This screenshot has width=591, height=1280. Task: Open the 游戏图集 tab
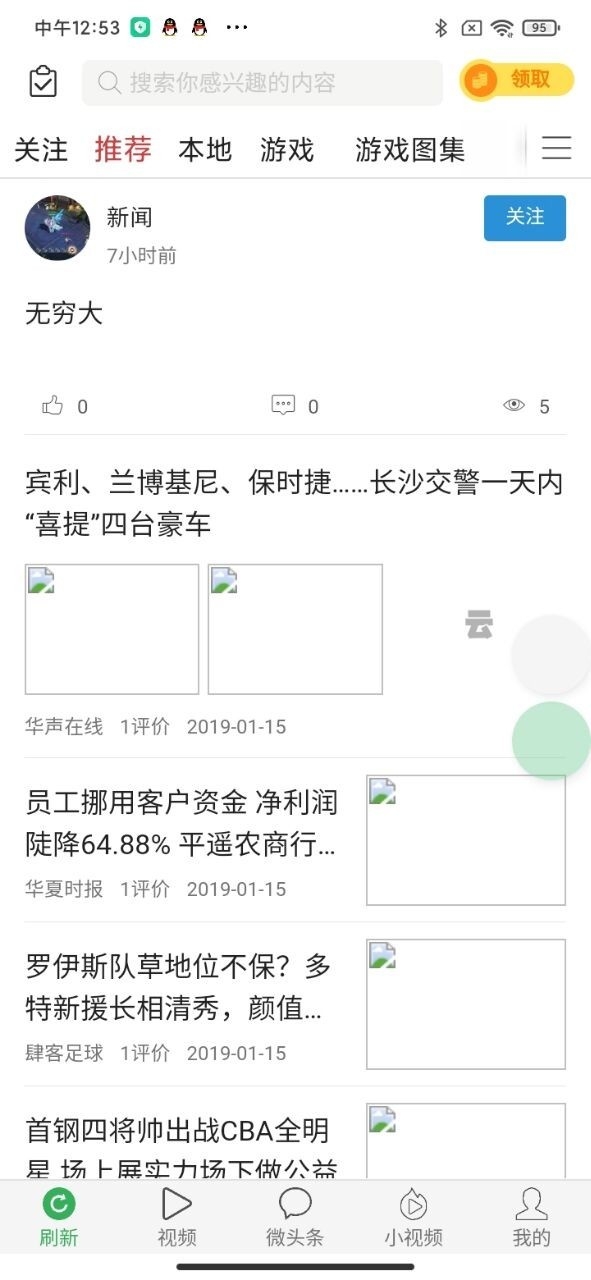point(410,150)
